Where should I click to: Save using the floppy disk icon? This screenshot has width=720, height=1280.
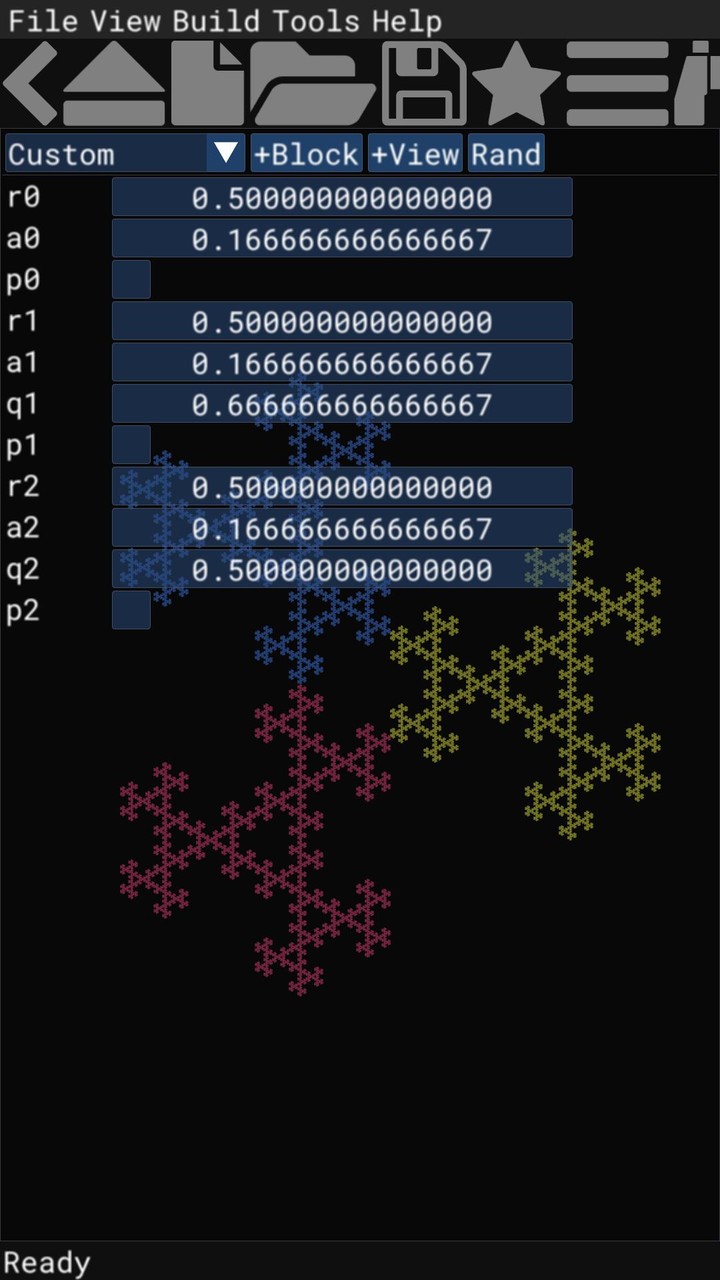click(424, 83)
